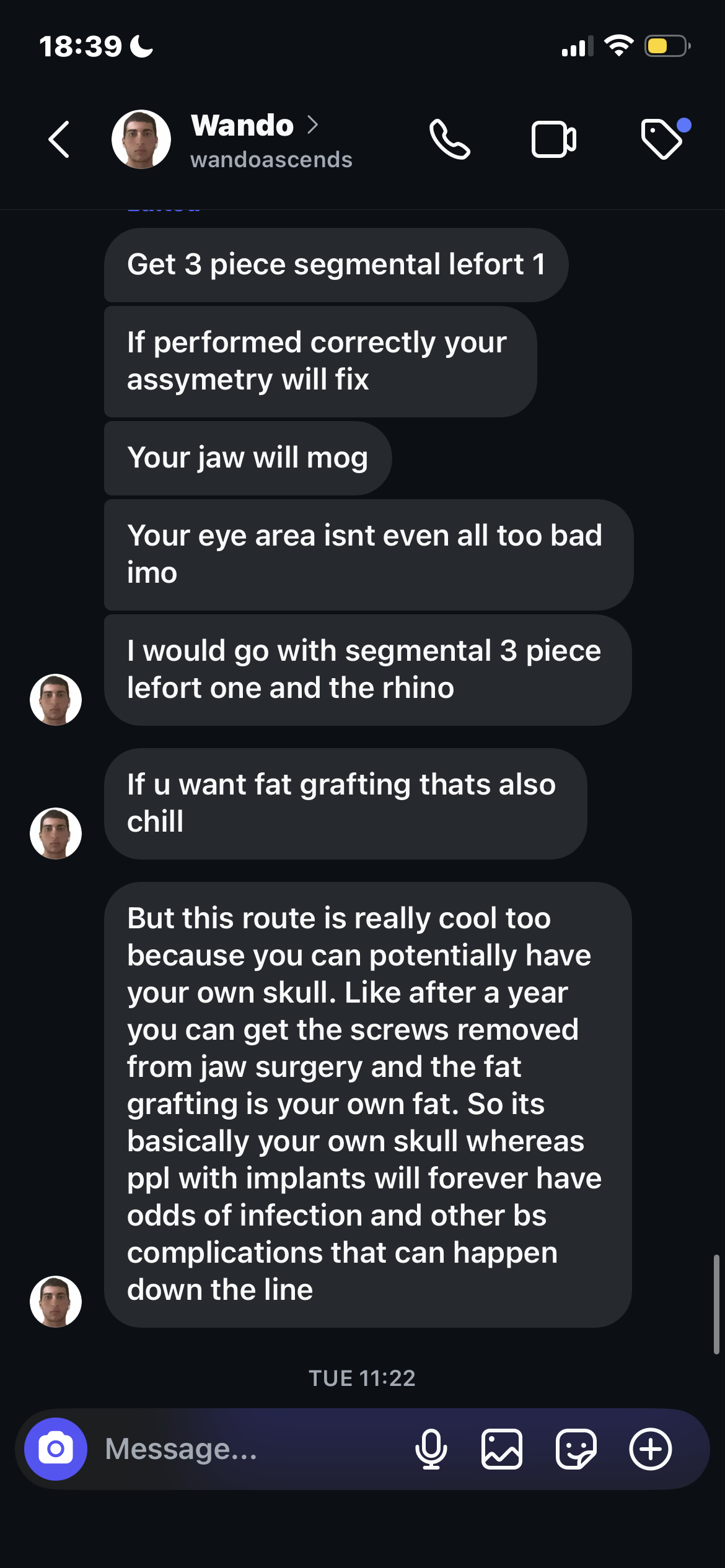This screenshot has width=725, height=1568.
Task: Tap Wando's header profile picture
Action: 141,139
